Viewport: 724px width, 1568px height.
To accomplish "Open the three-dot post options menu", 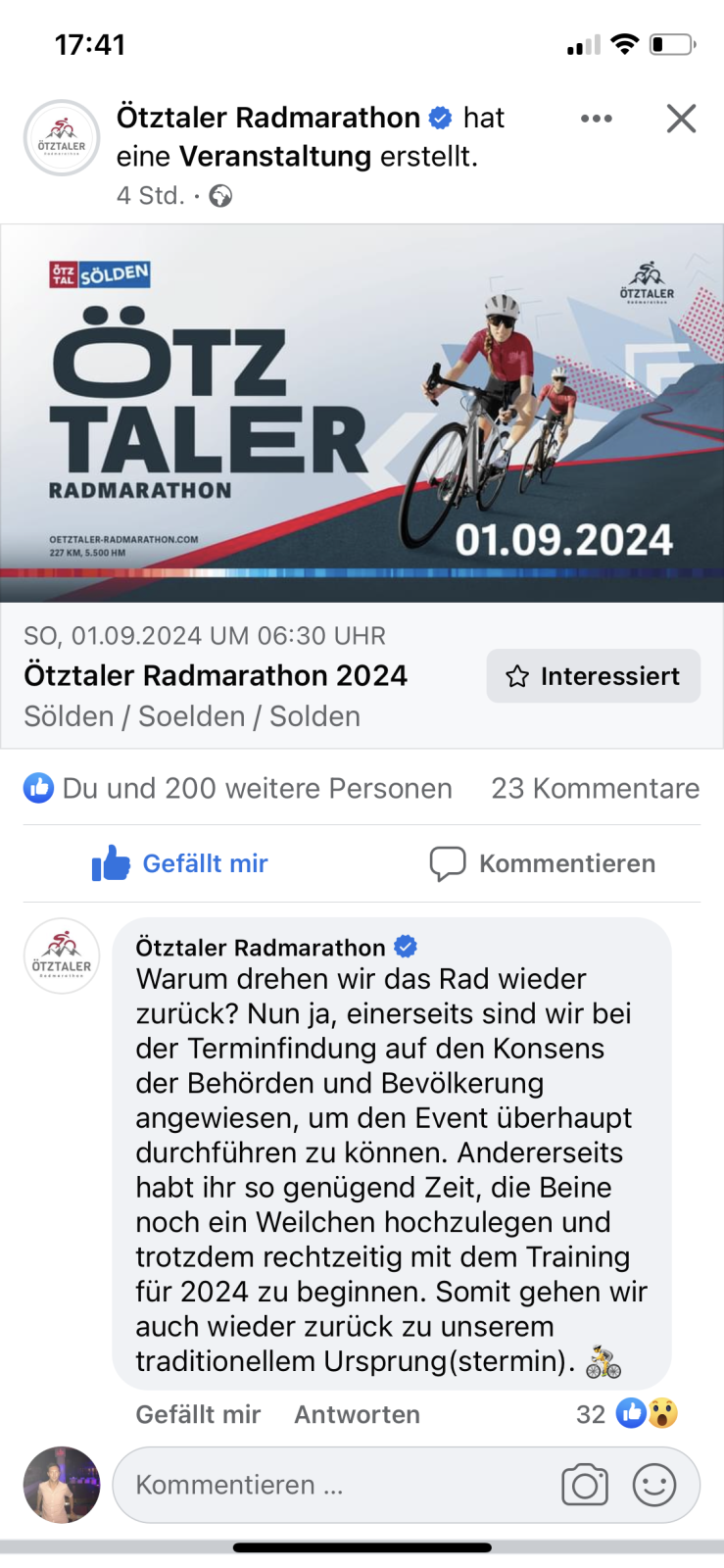I will pyautogui.click(x=596, y=119).
